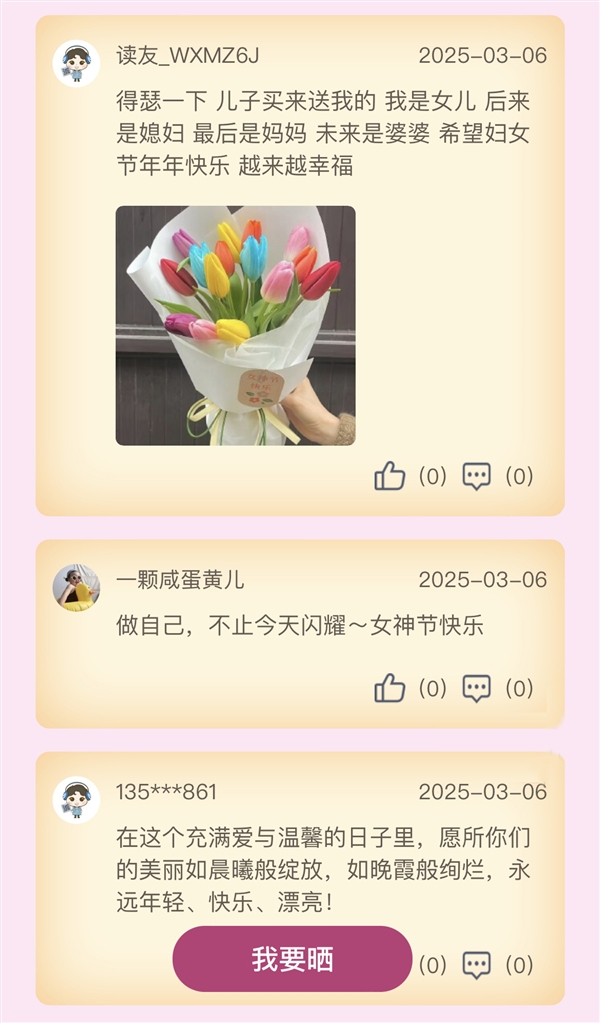Like 一颗咸蛋黄儿's post

point(389,688)
